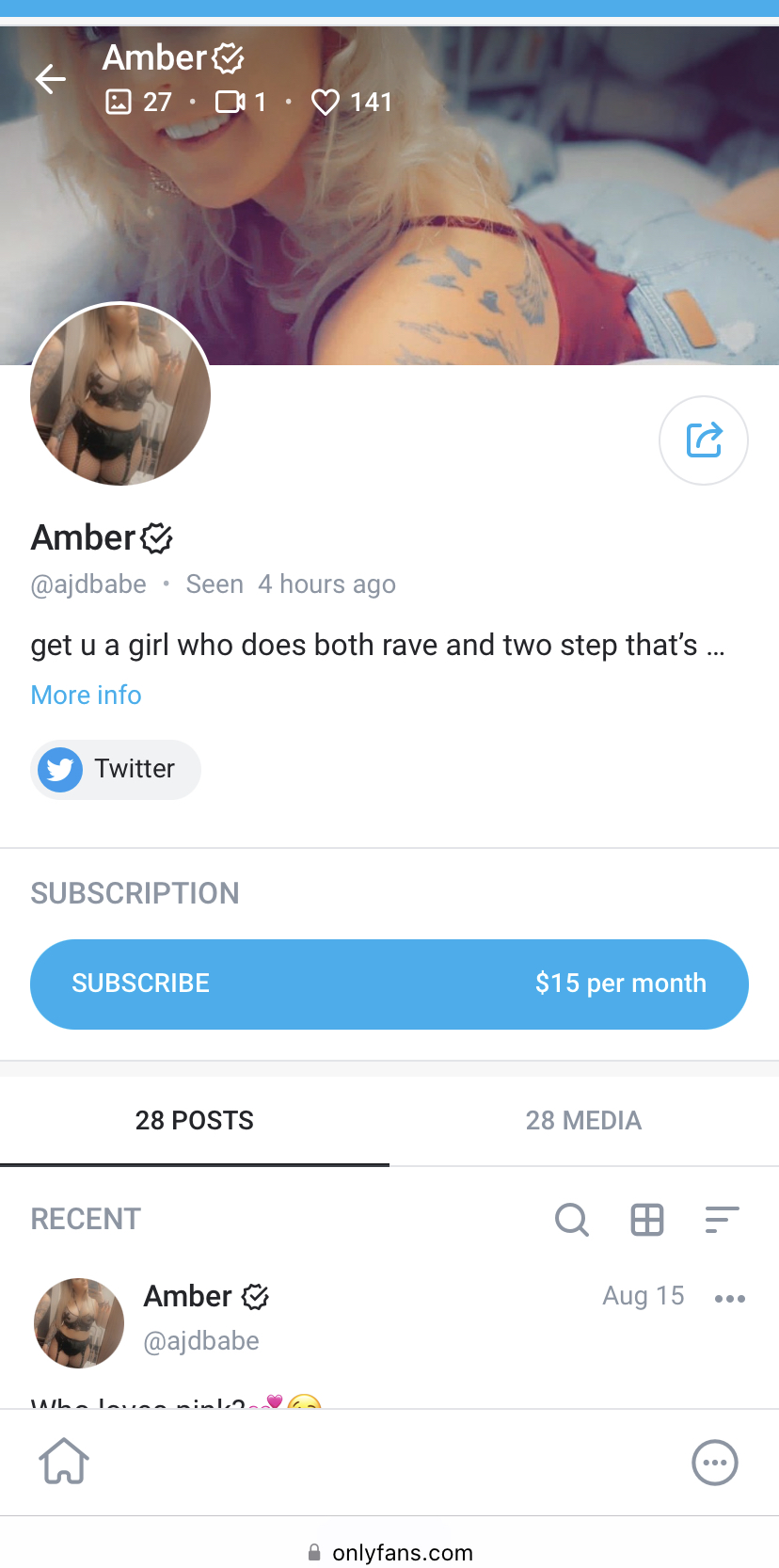
Task: Expand More info on the bio
Action: (x=87, y=695)
